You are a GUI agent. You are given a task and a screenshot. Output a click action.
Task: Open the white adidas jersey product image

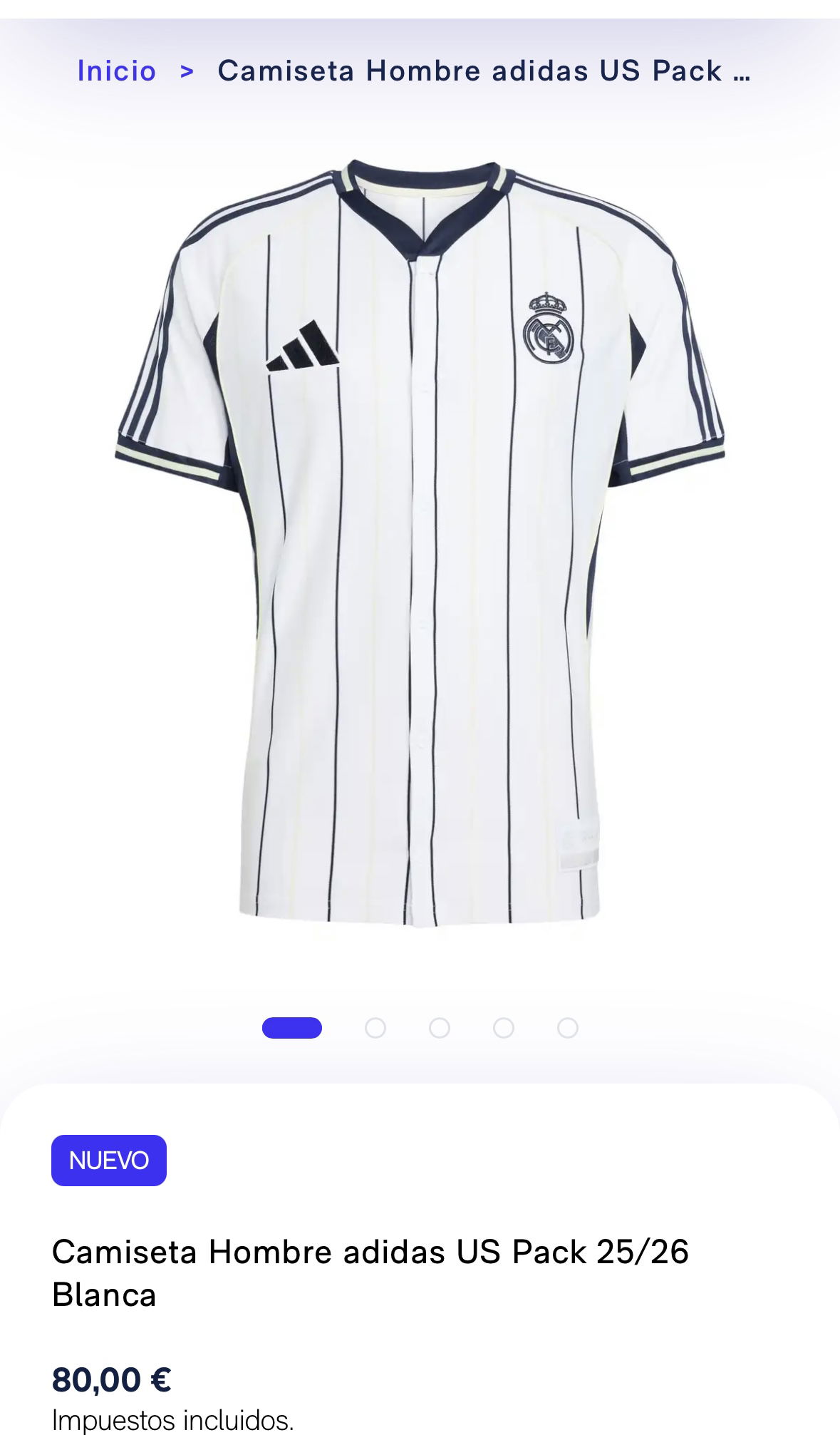click(420, 544)
